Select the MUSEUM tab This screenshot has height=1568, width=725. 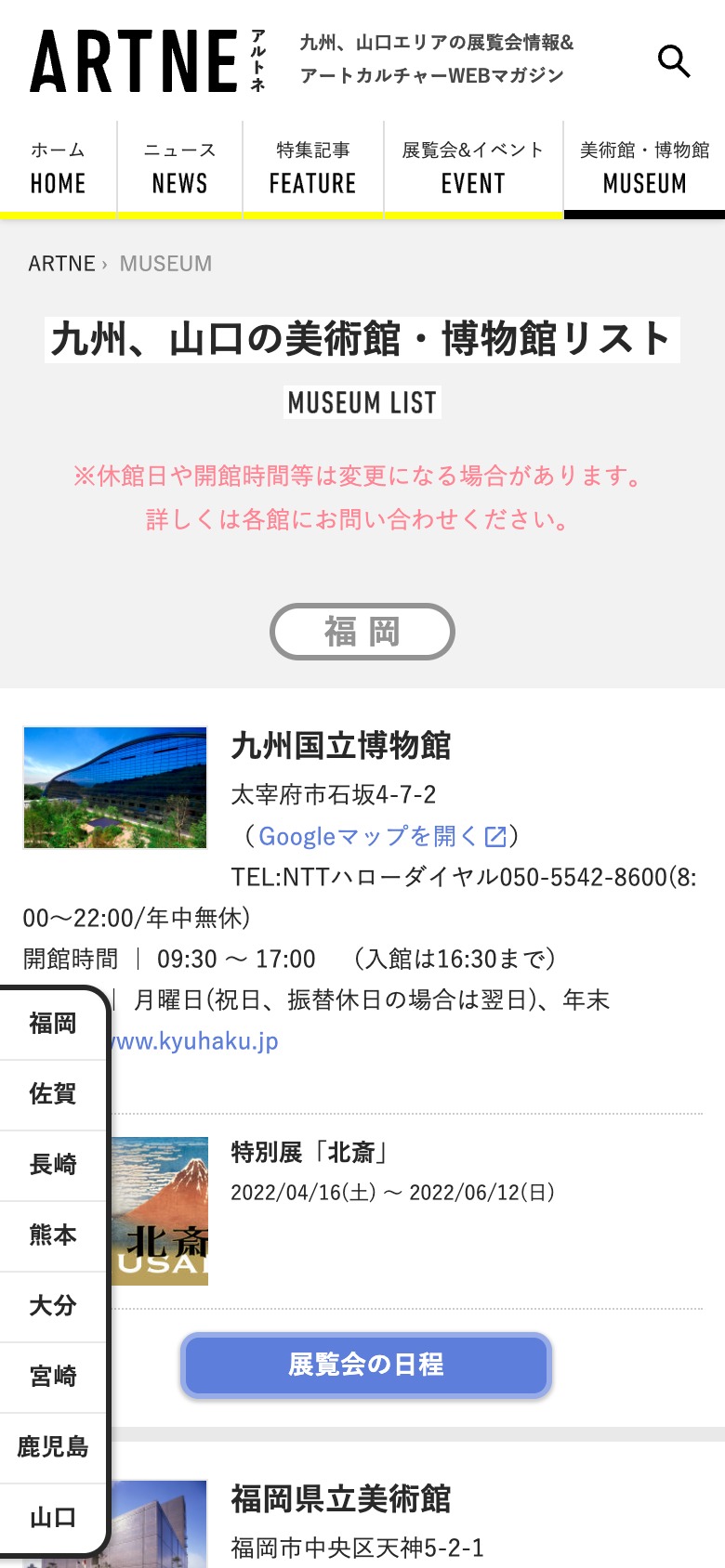644,169
